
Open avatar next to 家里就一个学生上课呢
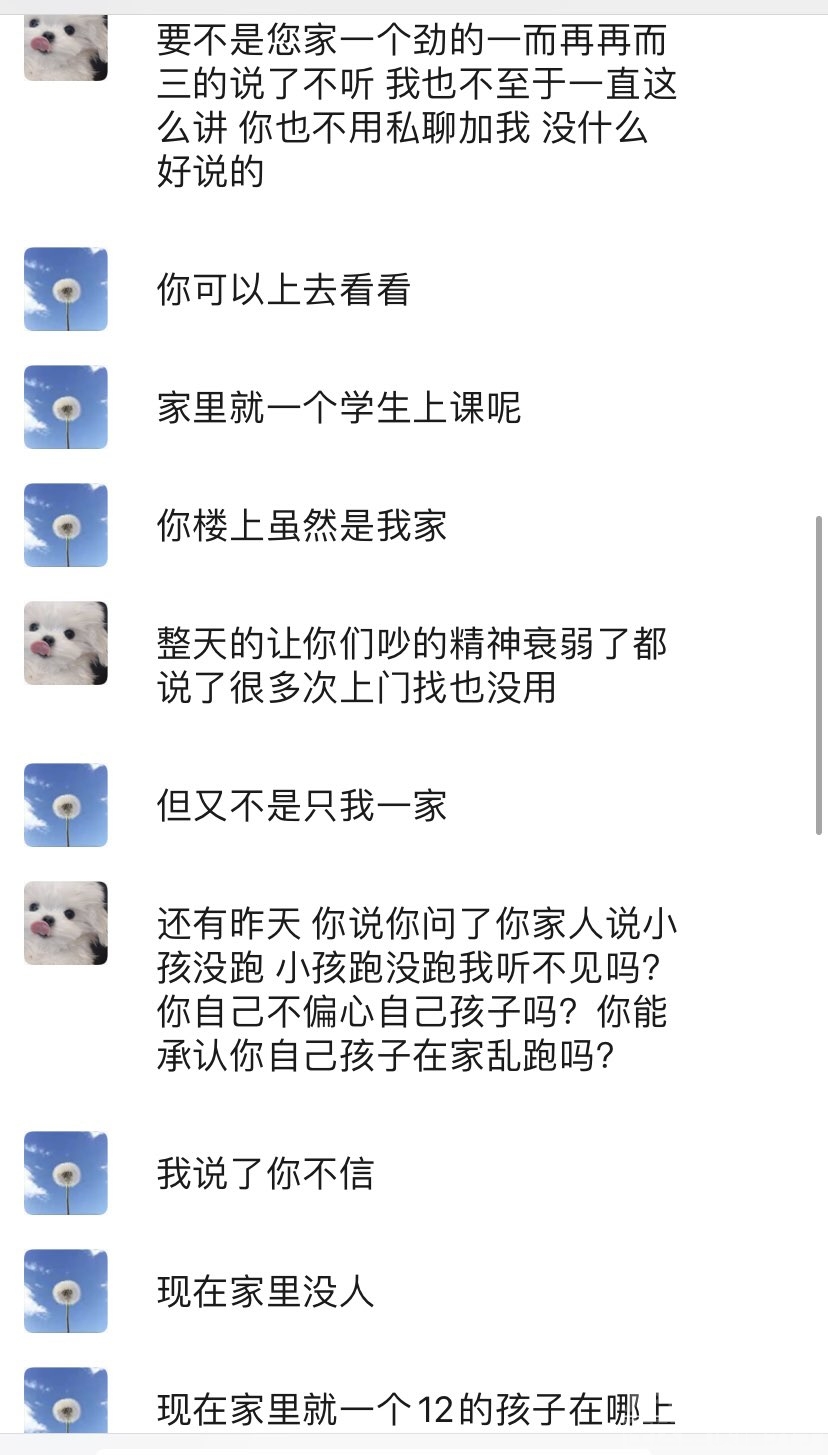tap(66, 407)
